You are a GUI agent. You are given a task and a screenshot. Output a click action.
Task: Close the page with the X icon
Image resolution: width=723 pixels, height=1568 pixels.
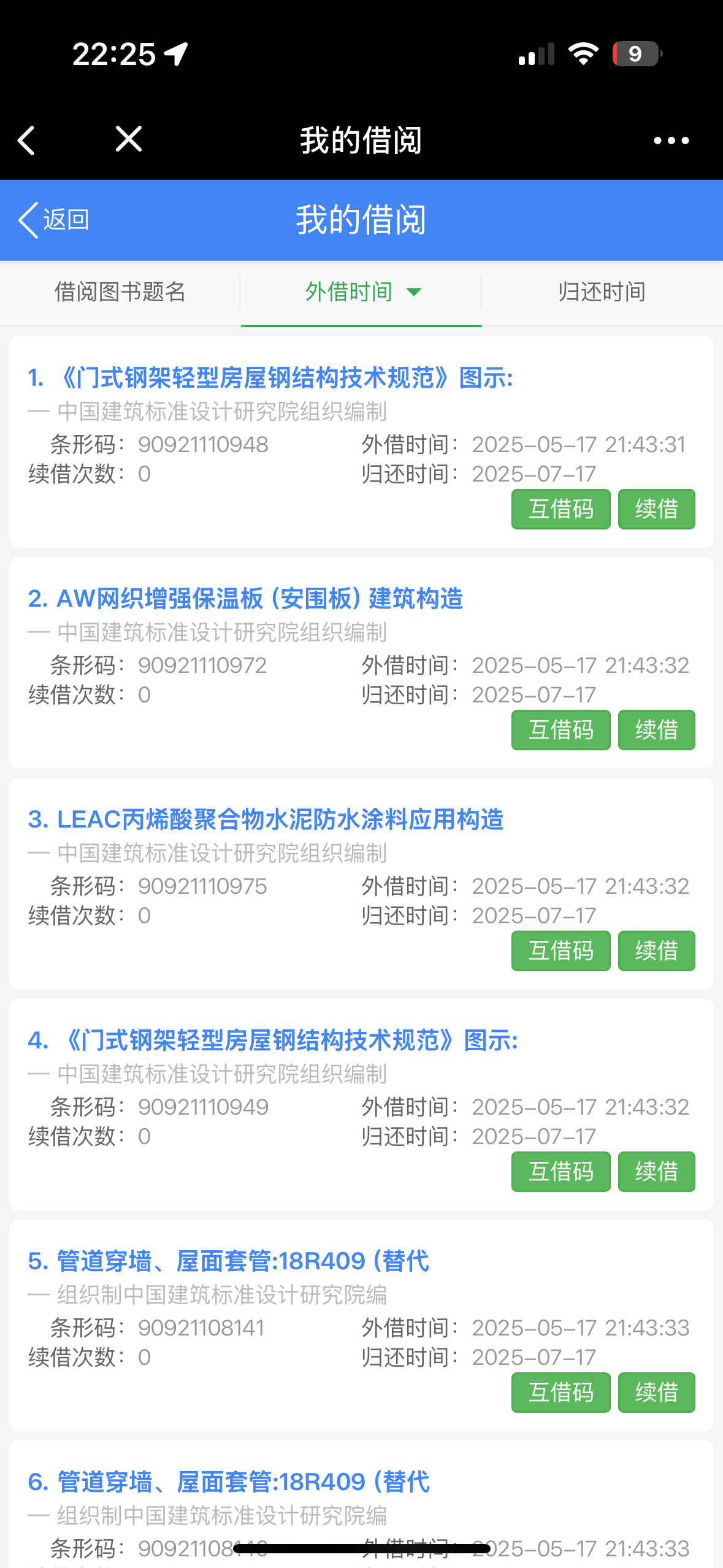(129, 139)
